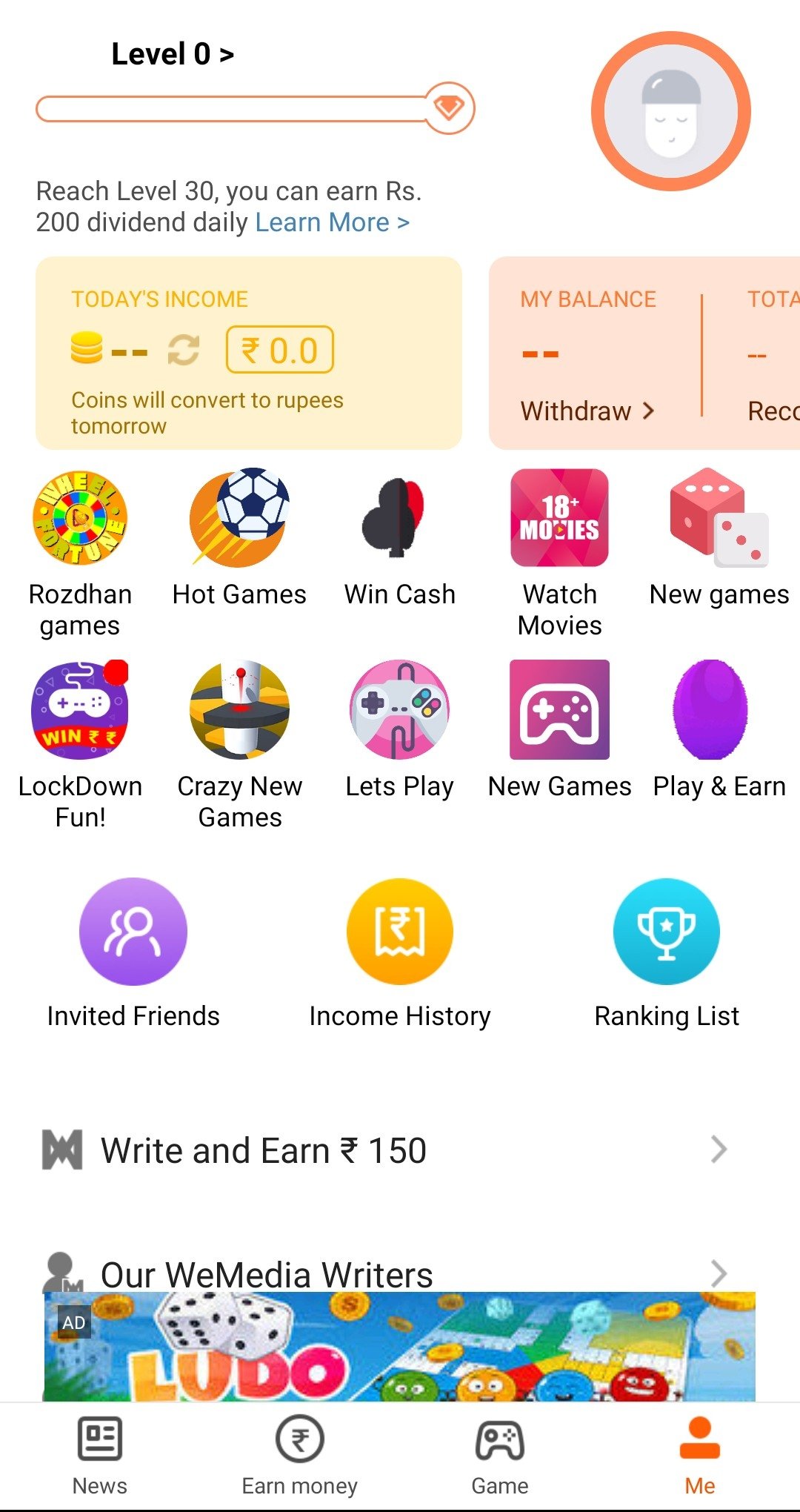800x1512 pixels.
Task: Switch to the News tab
Action: (100, 1454)
